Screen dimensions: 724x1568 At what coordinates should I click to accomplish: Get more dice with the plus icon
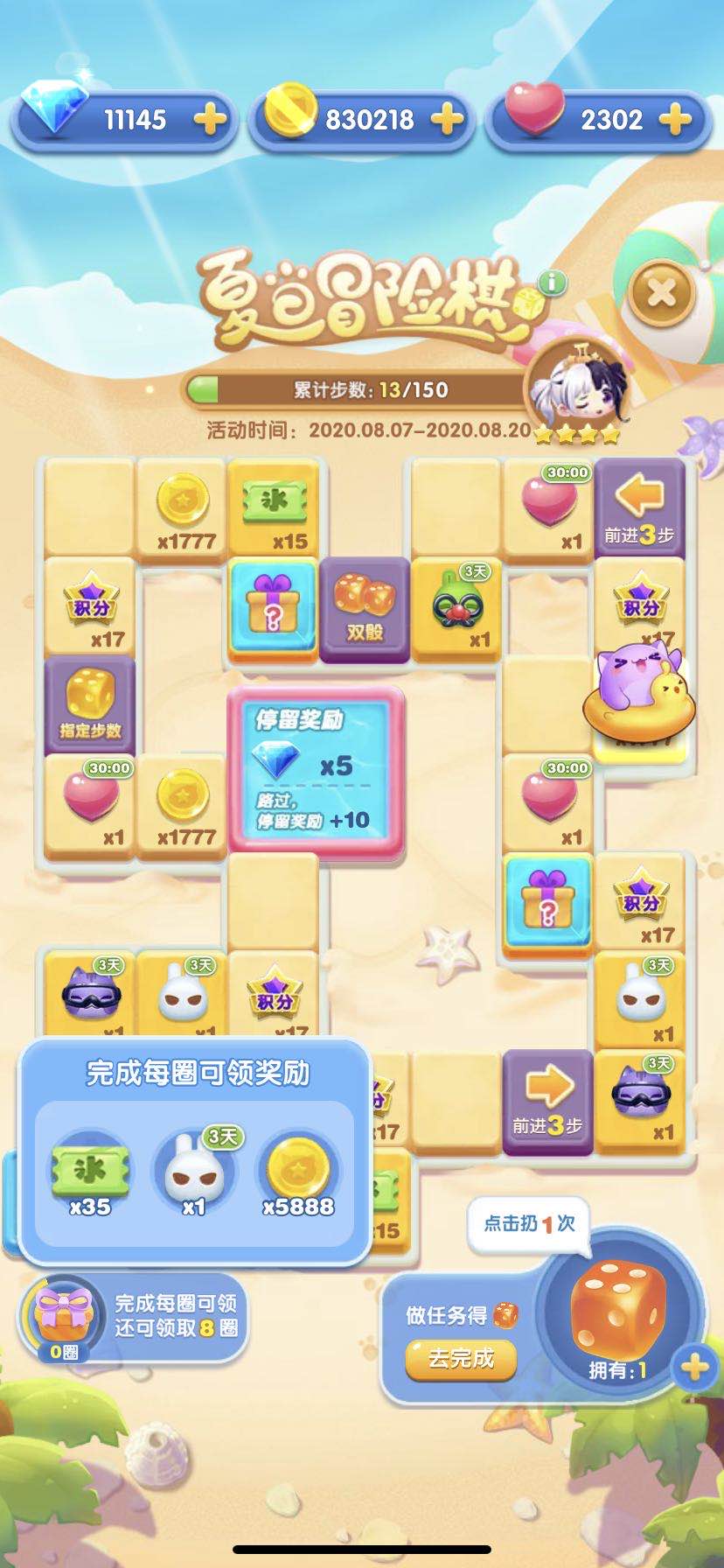point(694,1367)
